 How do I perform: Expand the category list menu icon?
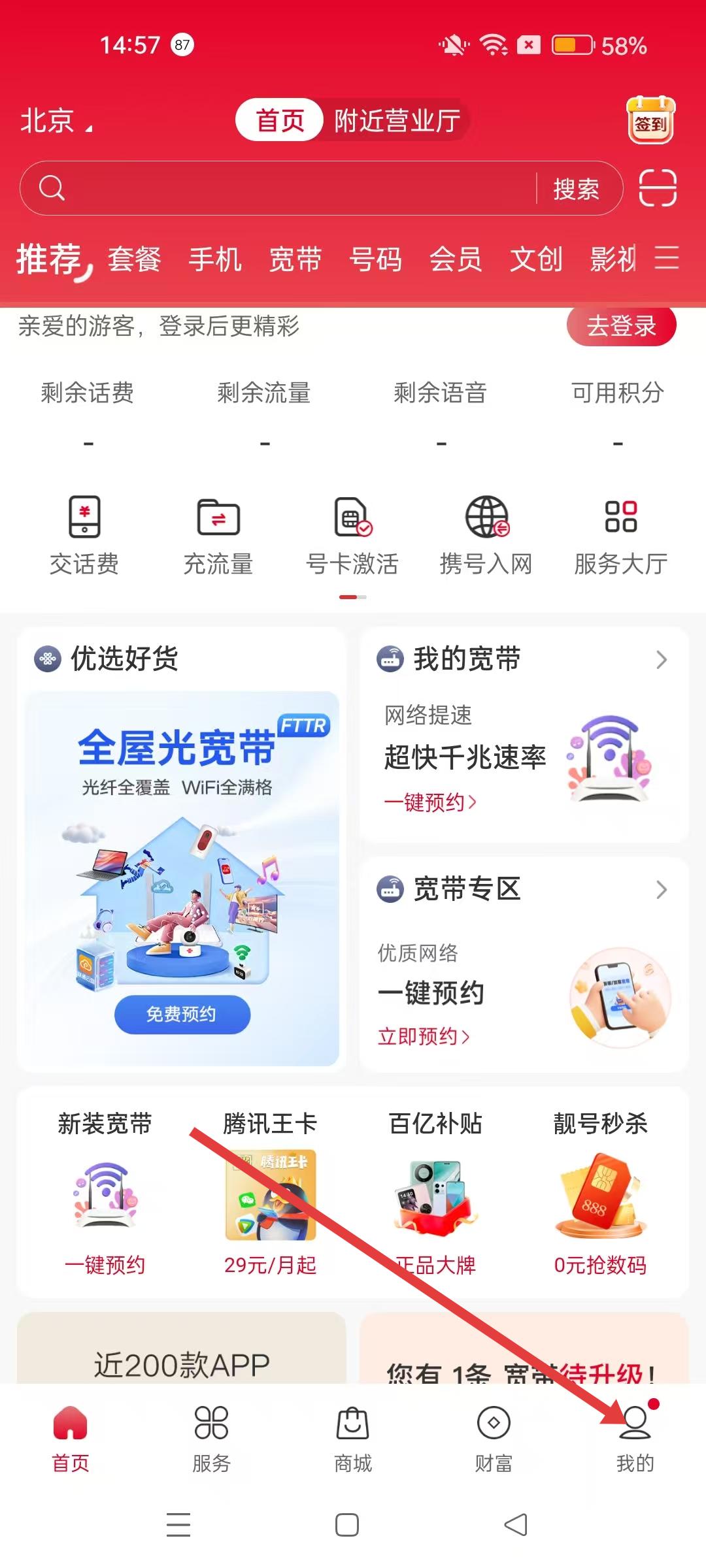pyautogui.click(x=666, y=258)
